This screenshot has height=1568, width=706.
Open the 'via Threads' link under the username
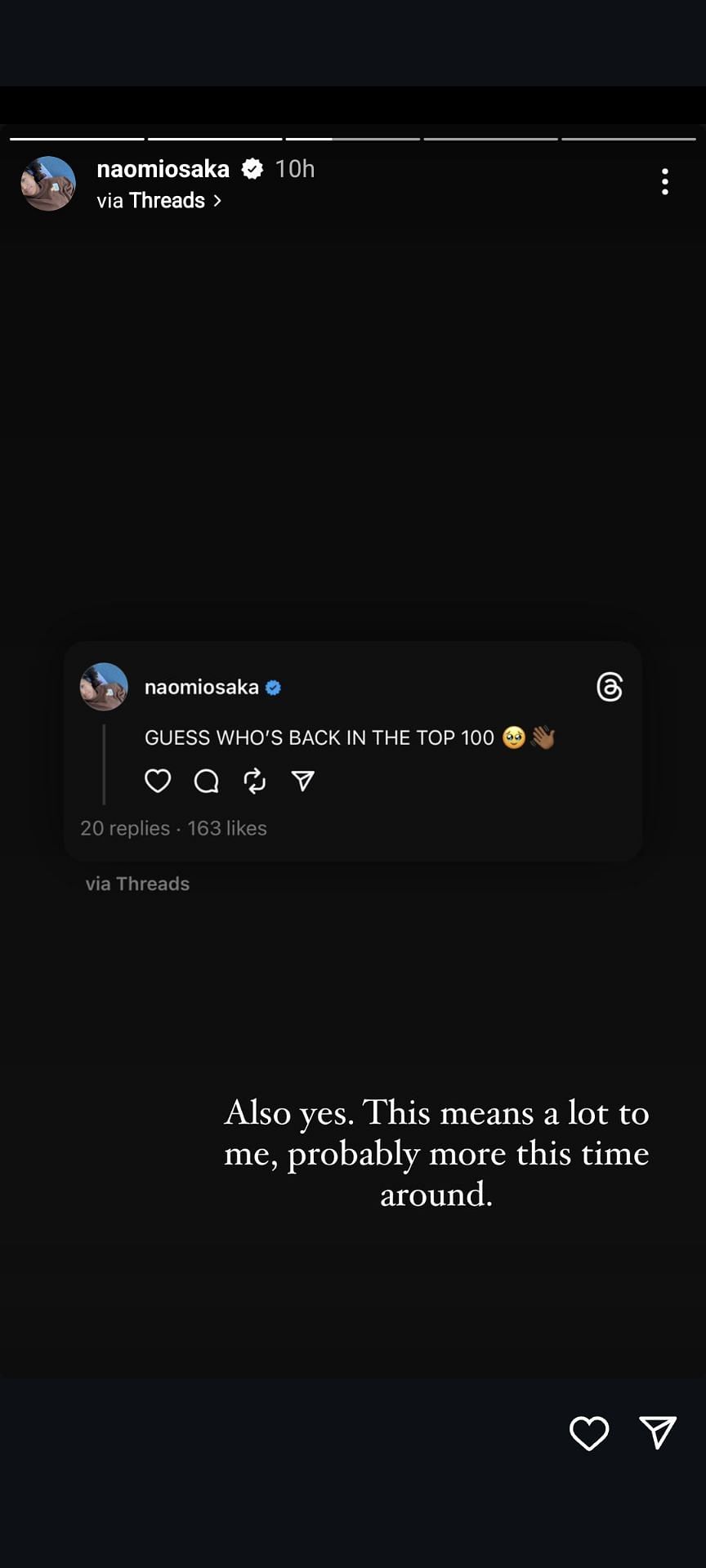point(159,200)
